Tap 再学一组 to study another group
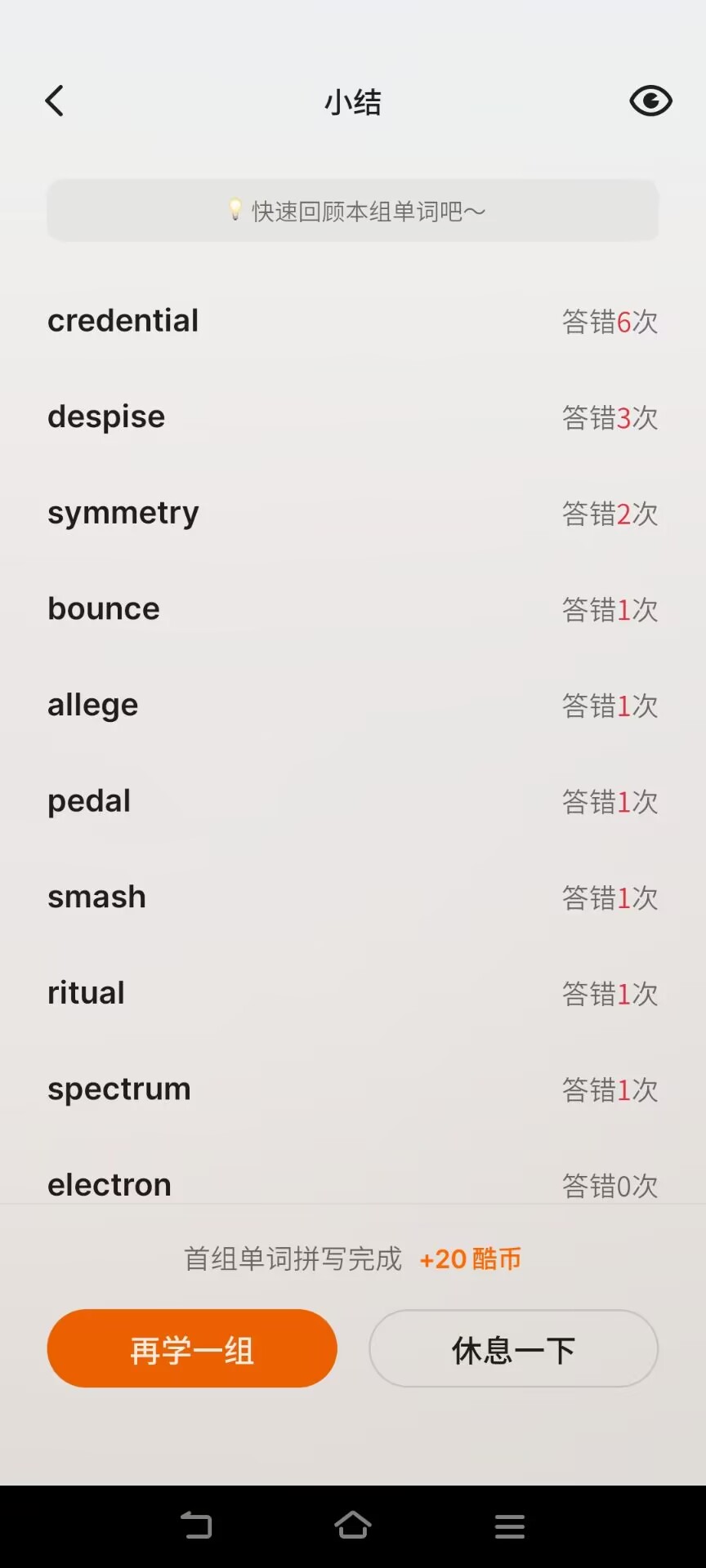 coord(192,1348)
